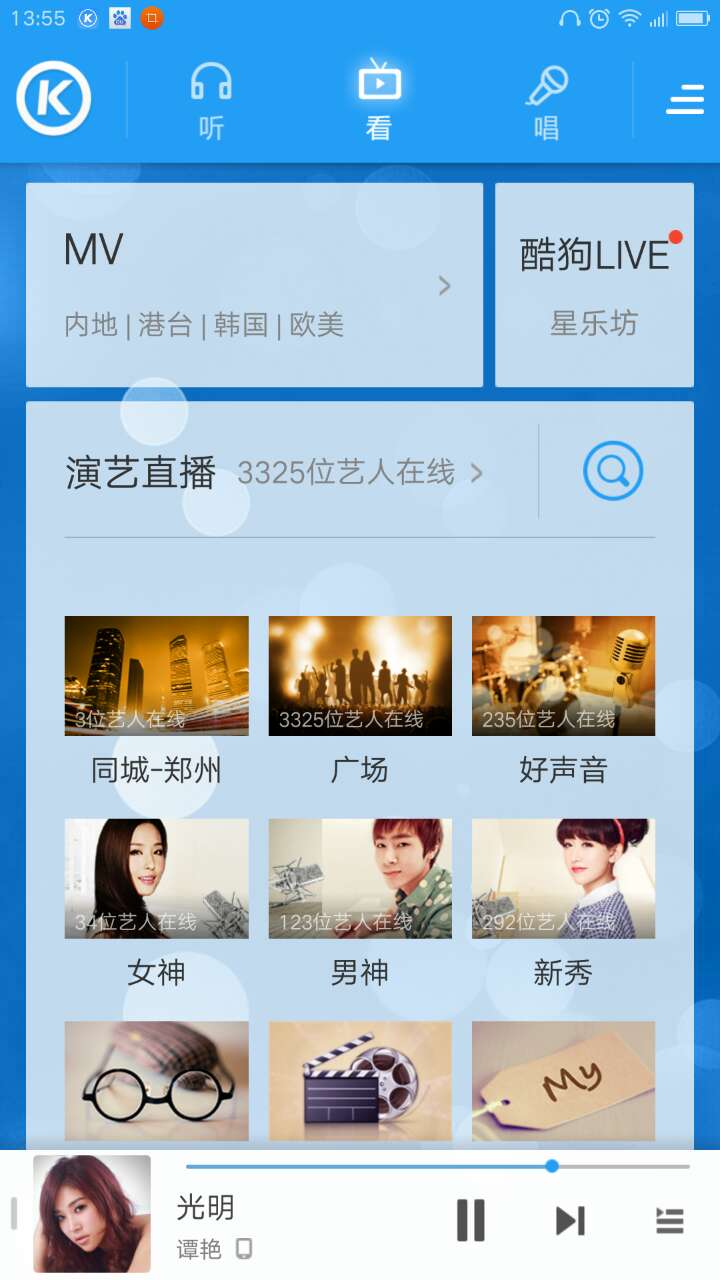The image size is (720, 1280).
Task: Open 酷狗LIVE 星乐坊 card
Action: [594, 285]
